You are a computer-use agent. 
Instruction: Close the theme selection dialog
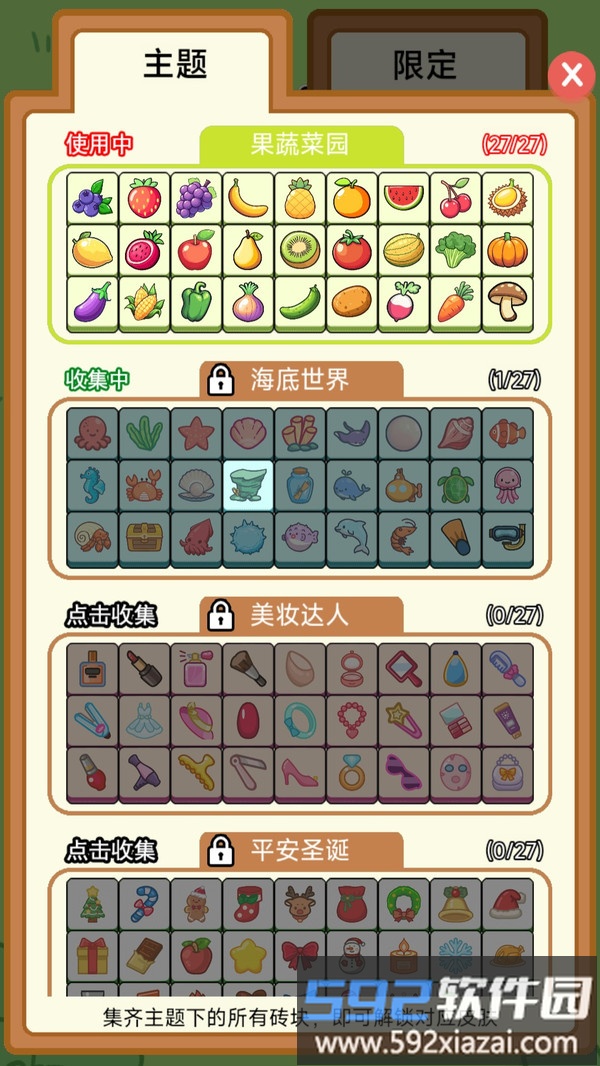click(x=572, y=75)
